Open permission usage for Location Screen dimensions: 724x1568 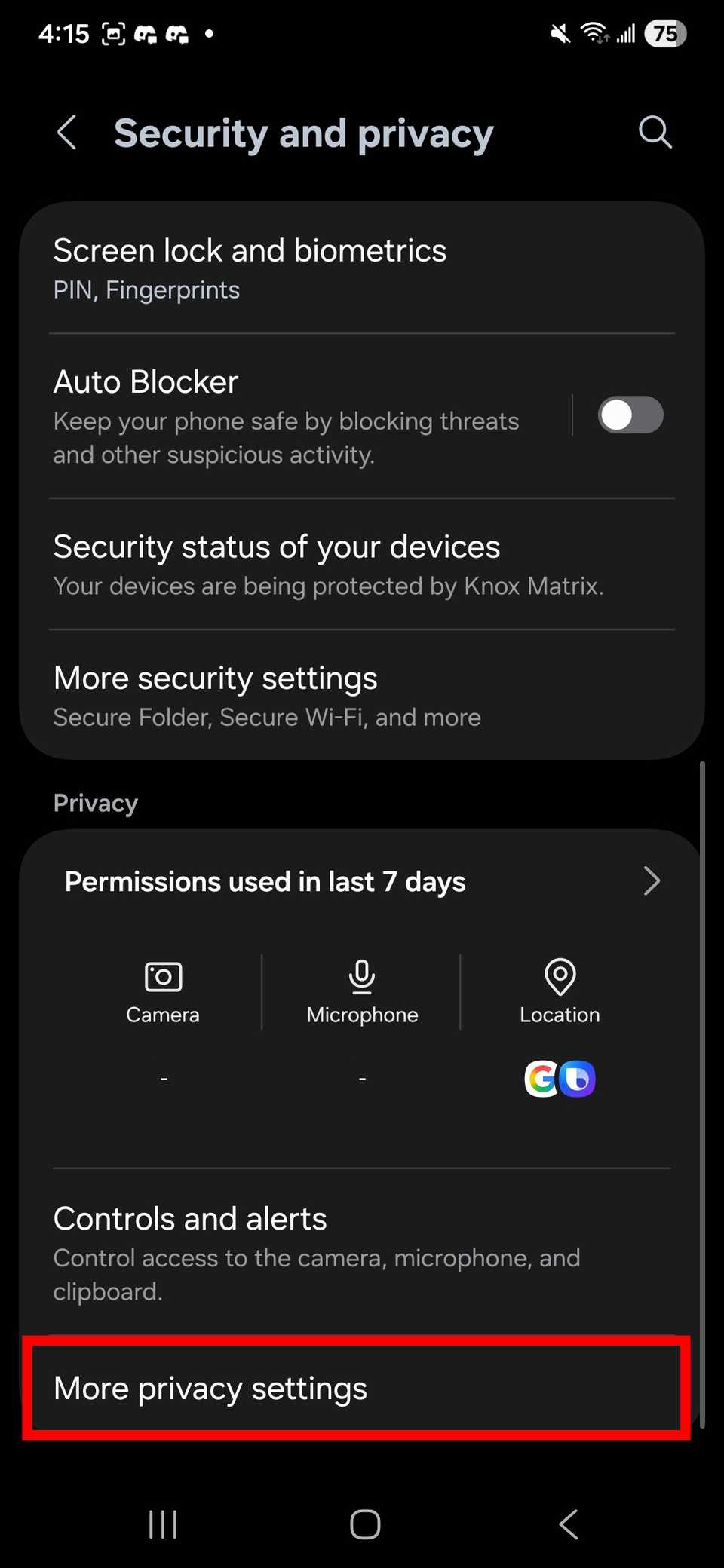pyautogui.click(x=560, y=992)
